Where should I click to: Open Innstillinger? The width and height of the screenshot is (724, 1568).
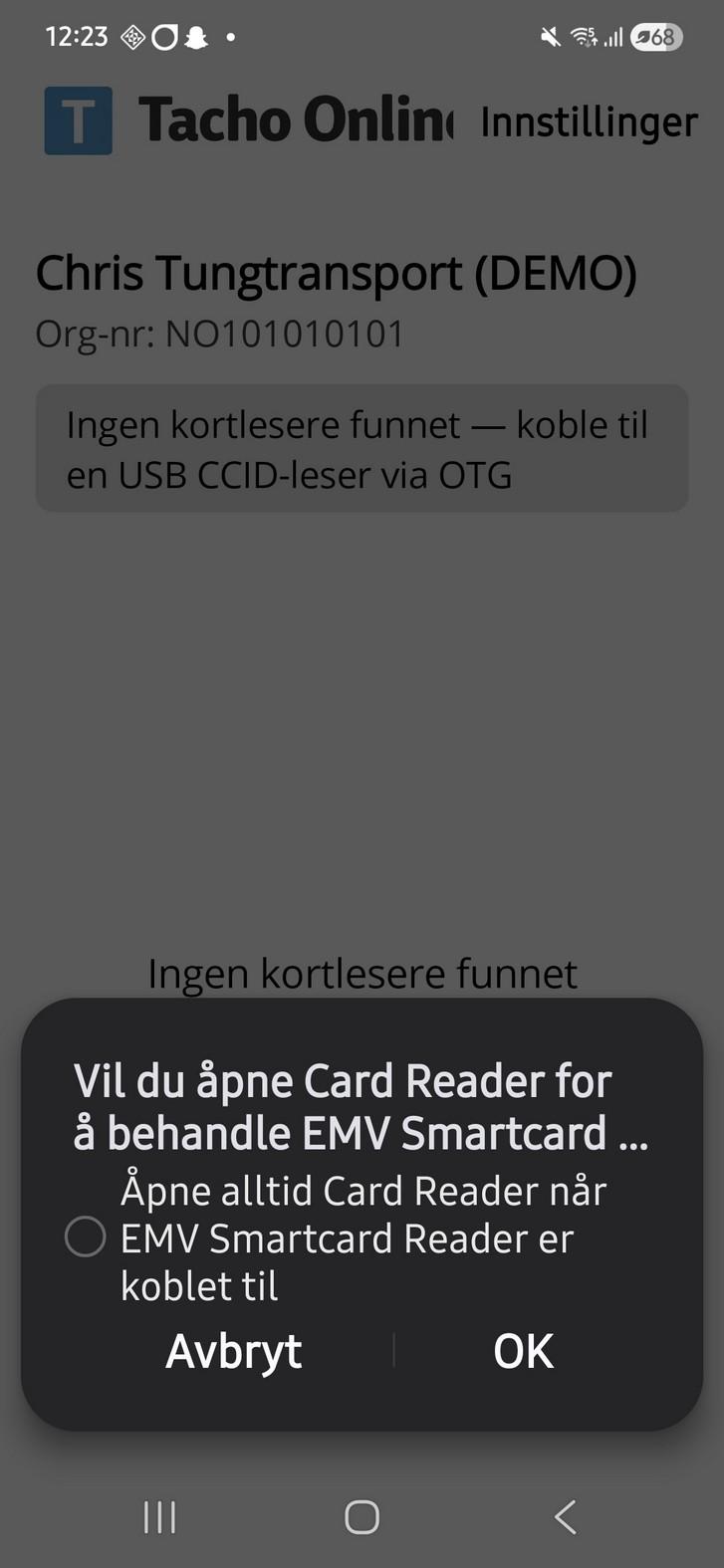pos(589,122)
